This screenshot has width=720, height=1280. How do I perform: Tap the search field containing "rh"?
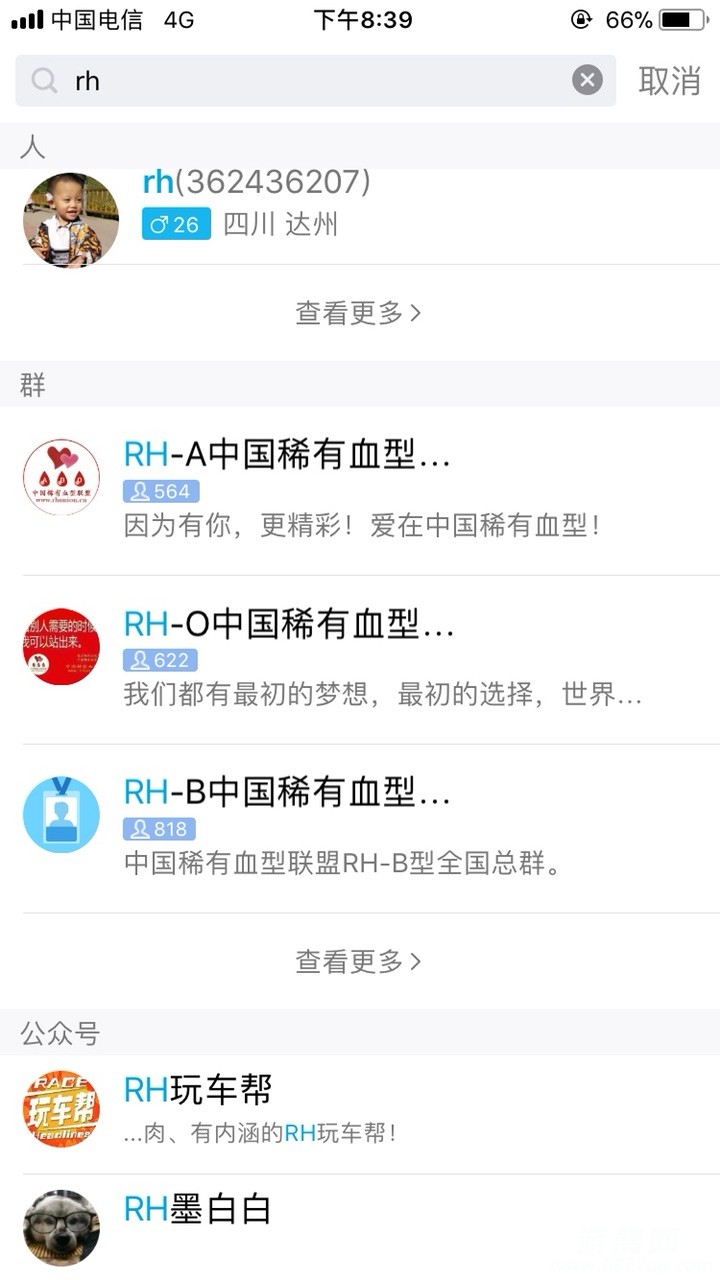pyautogui.click(x=310, y=81)
